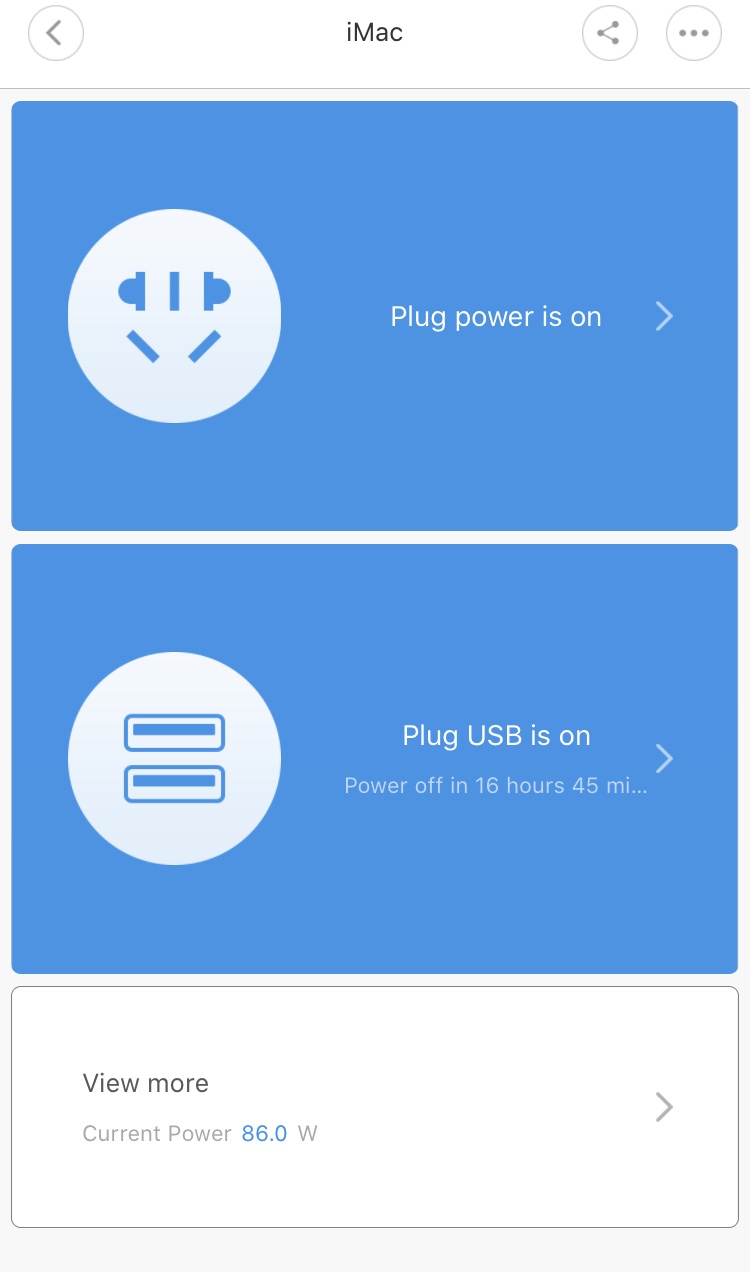
Task: Toggle the round USB port button
Action: point(174,759)
